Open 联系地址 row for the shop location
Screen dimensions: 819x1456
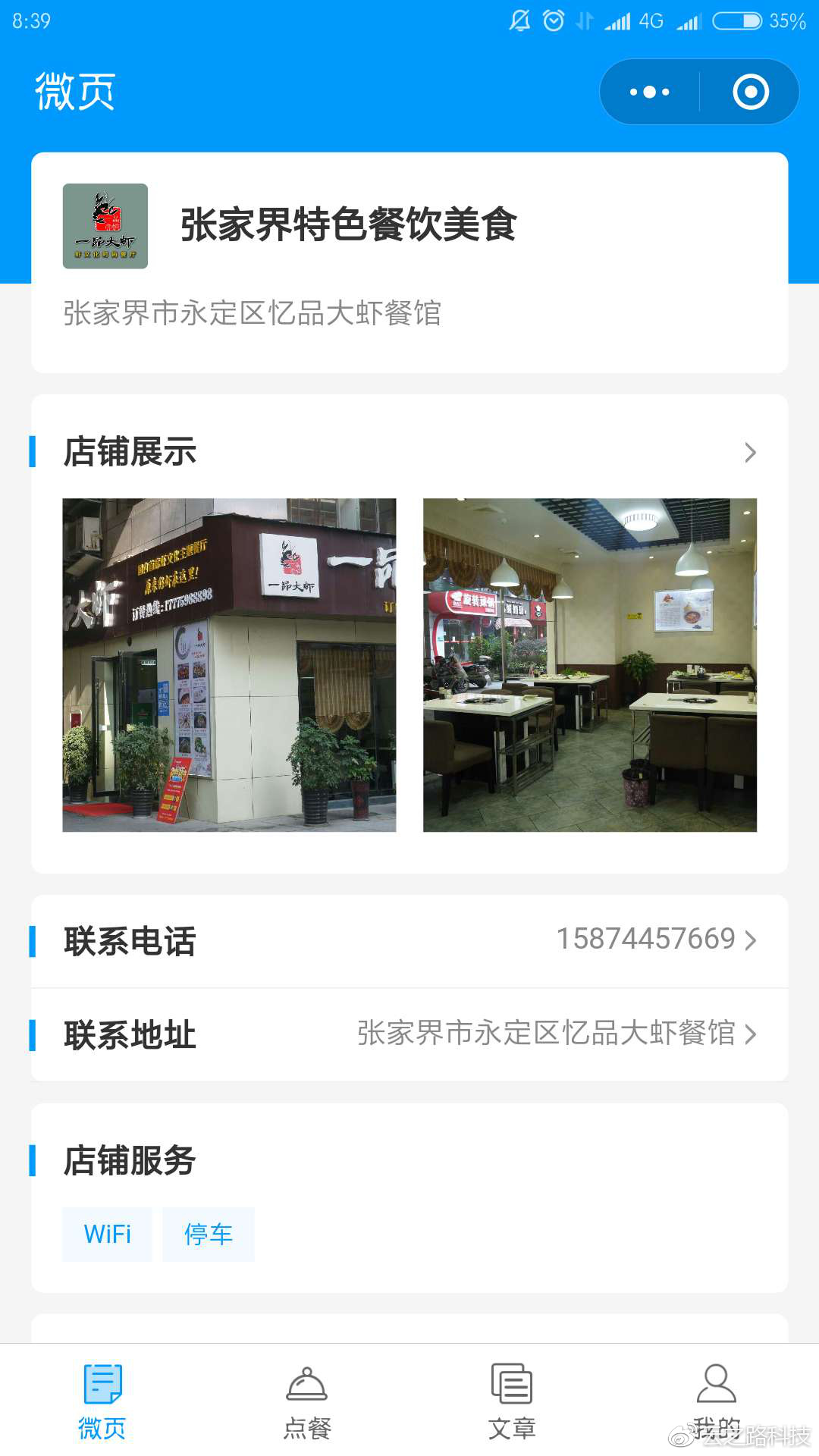[409, 1034]
